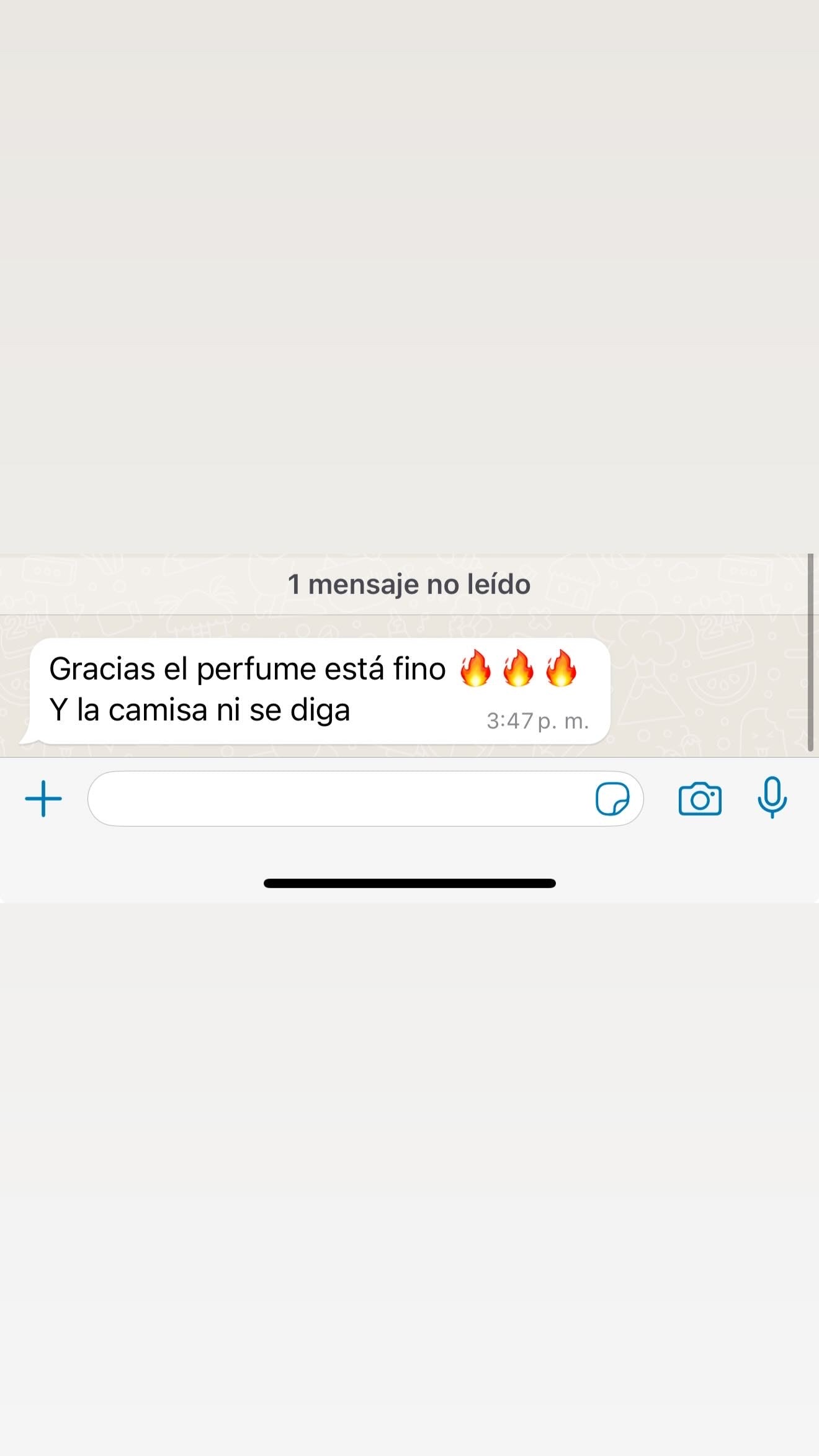Open the sticker picker

click(612, 799)
